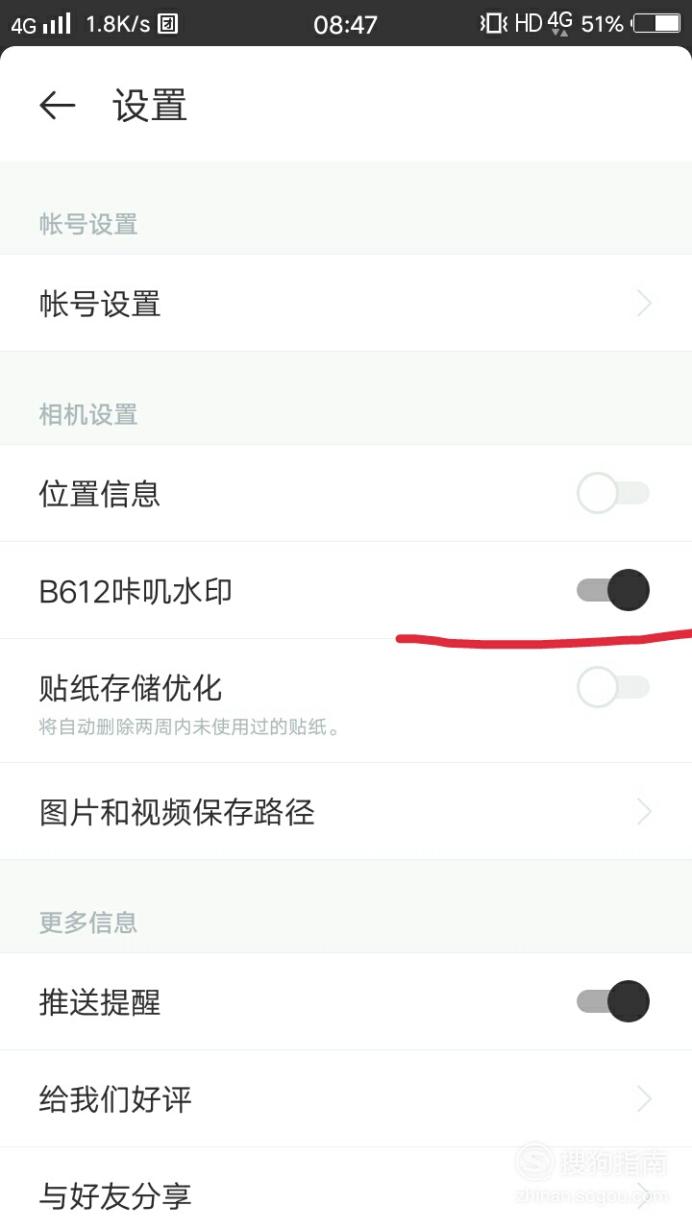Open 帐号设置 account settings row
The height and width of the screenshot is (1230, 692).
pos(346,303)
